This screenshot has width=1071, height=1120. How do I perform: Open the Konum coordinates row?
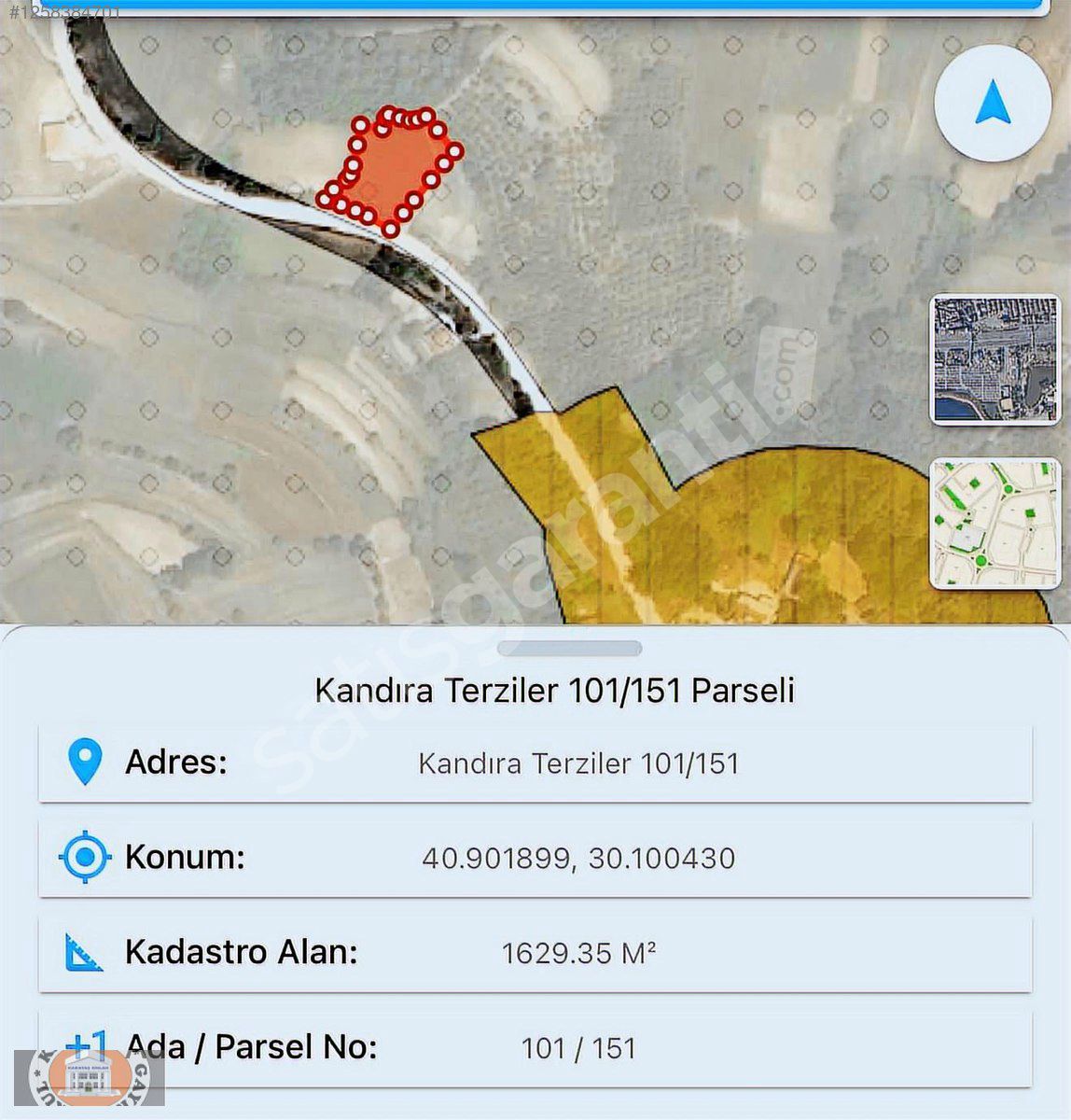pos(535,858)
